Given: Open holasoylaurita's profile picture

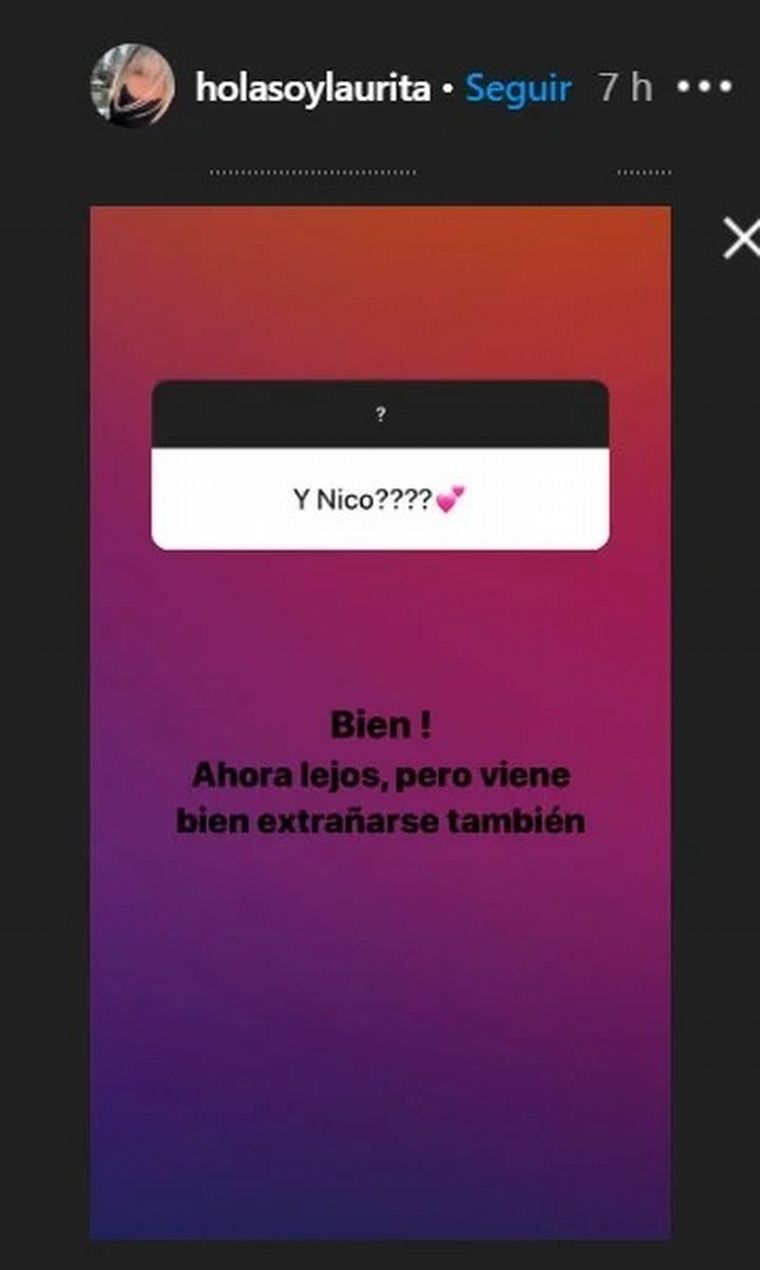Looking at the screenshot, I should tap(132, 86).
